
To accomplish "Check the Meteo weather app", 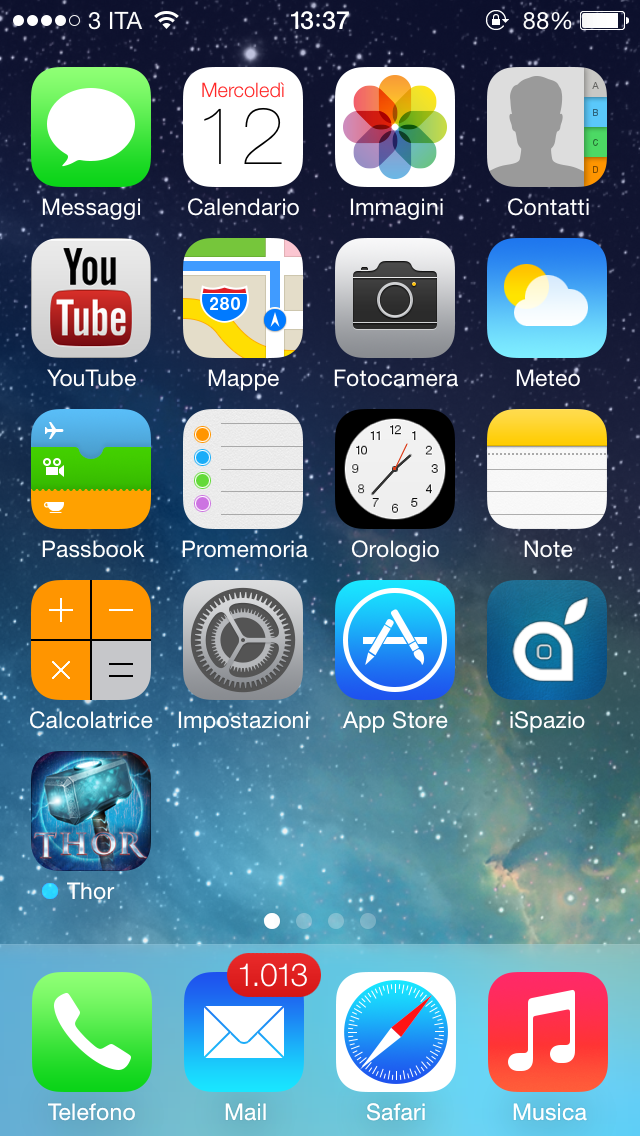I will pyautogui.click(x=547, y=298).
